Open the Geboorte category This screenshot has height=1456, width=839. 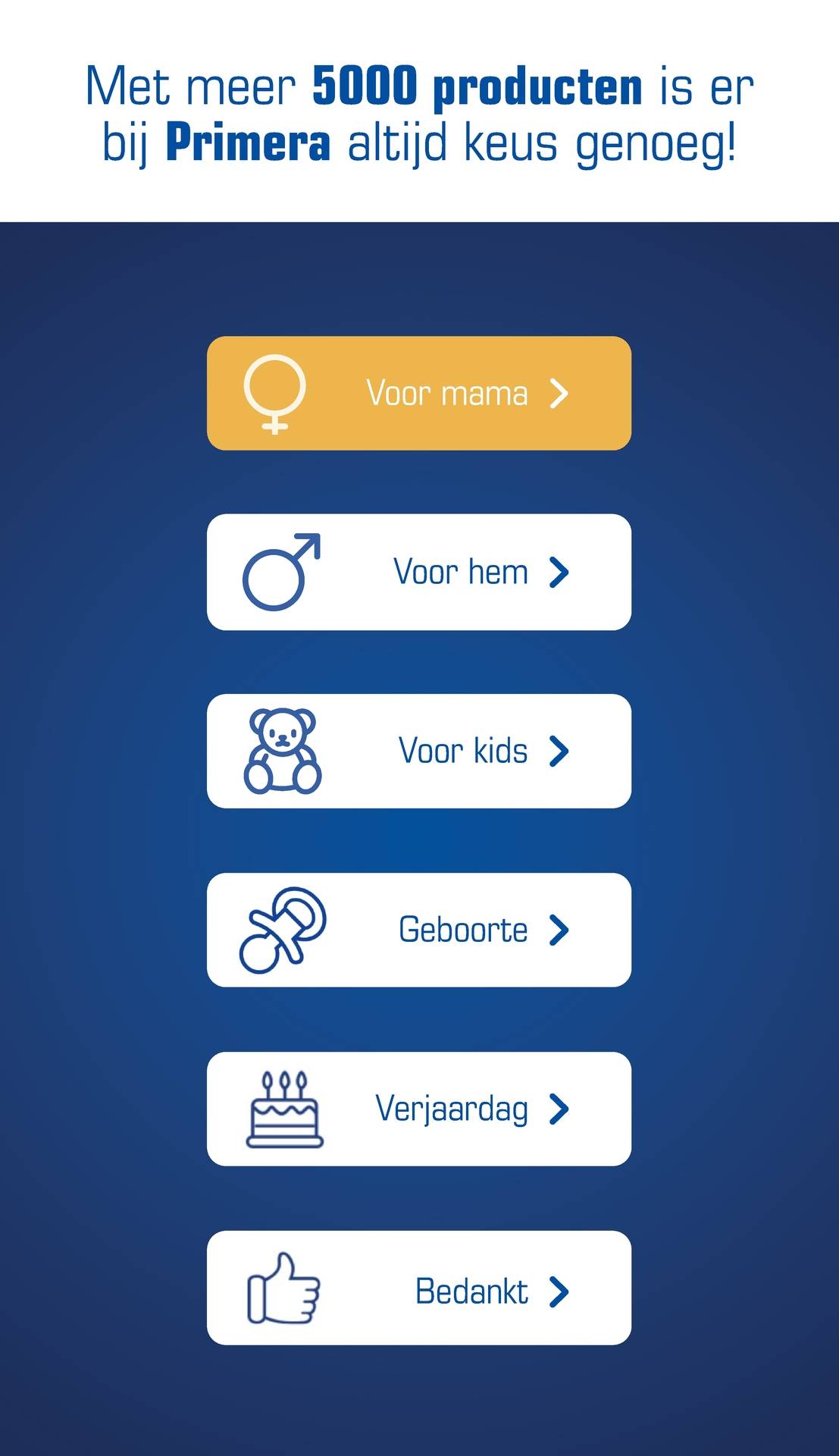coord(418,930)
